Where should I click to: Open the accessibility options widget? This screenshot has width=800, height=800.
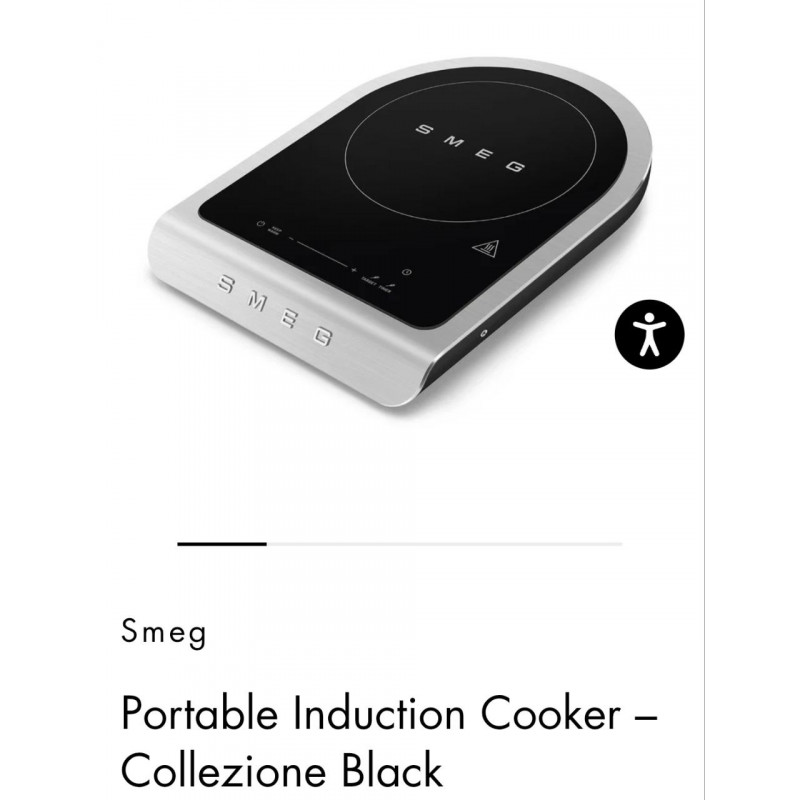[x=648, y=333]
